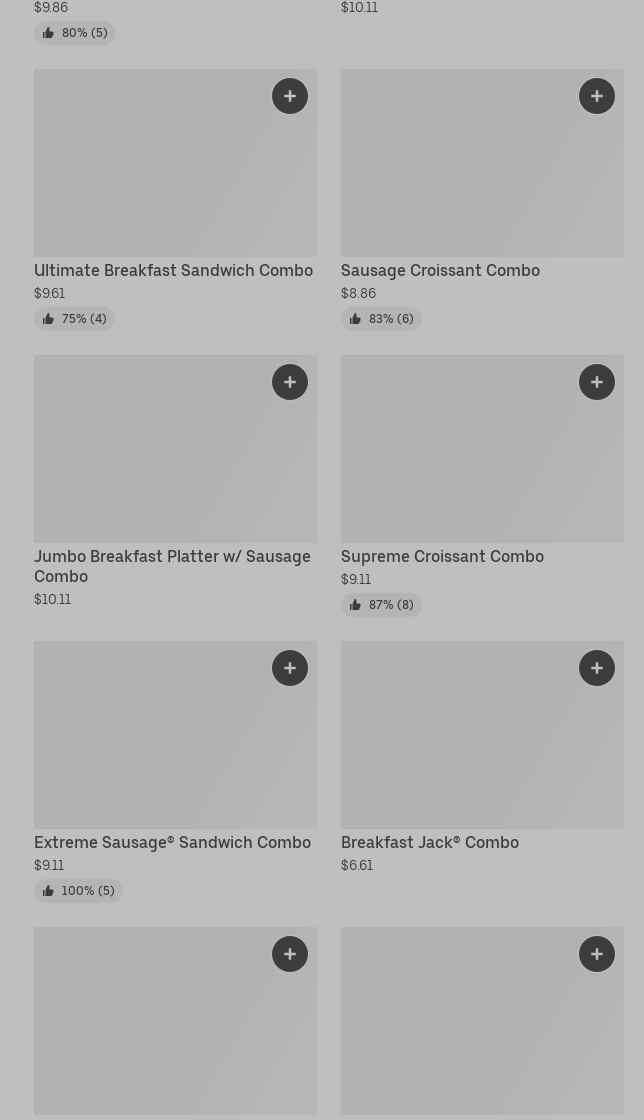Open Extreme Sausage Sandwich Combo details
Screen dimensions: 644x1120
point(172,843)
